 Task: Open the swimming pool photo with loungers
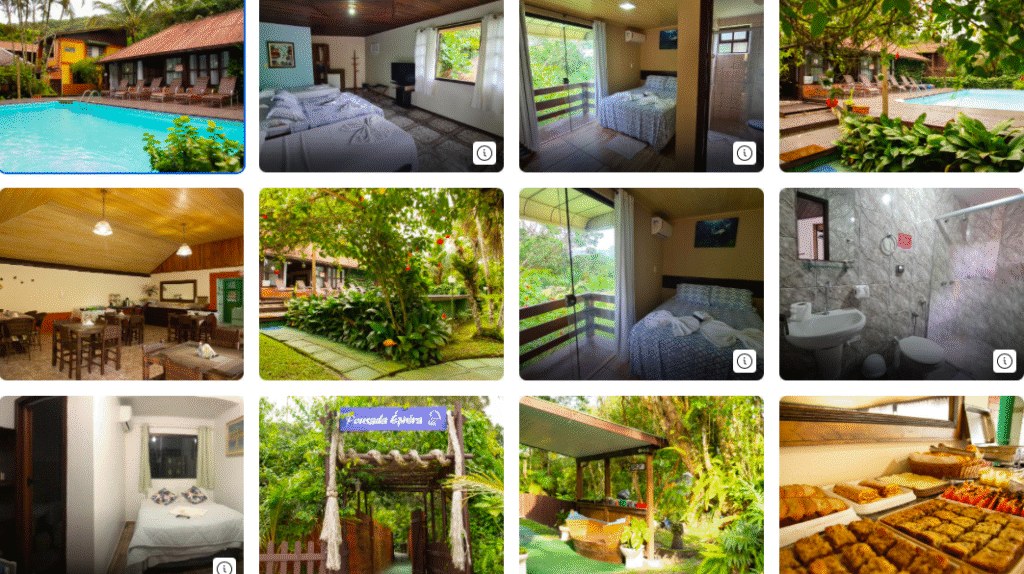[x=121, y=86]
